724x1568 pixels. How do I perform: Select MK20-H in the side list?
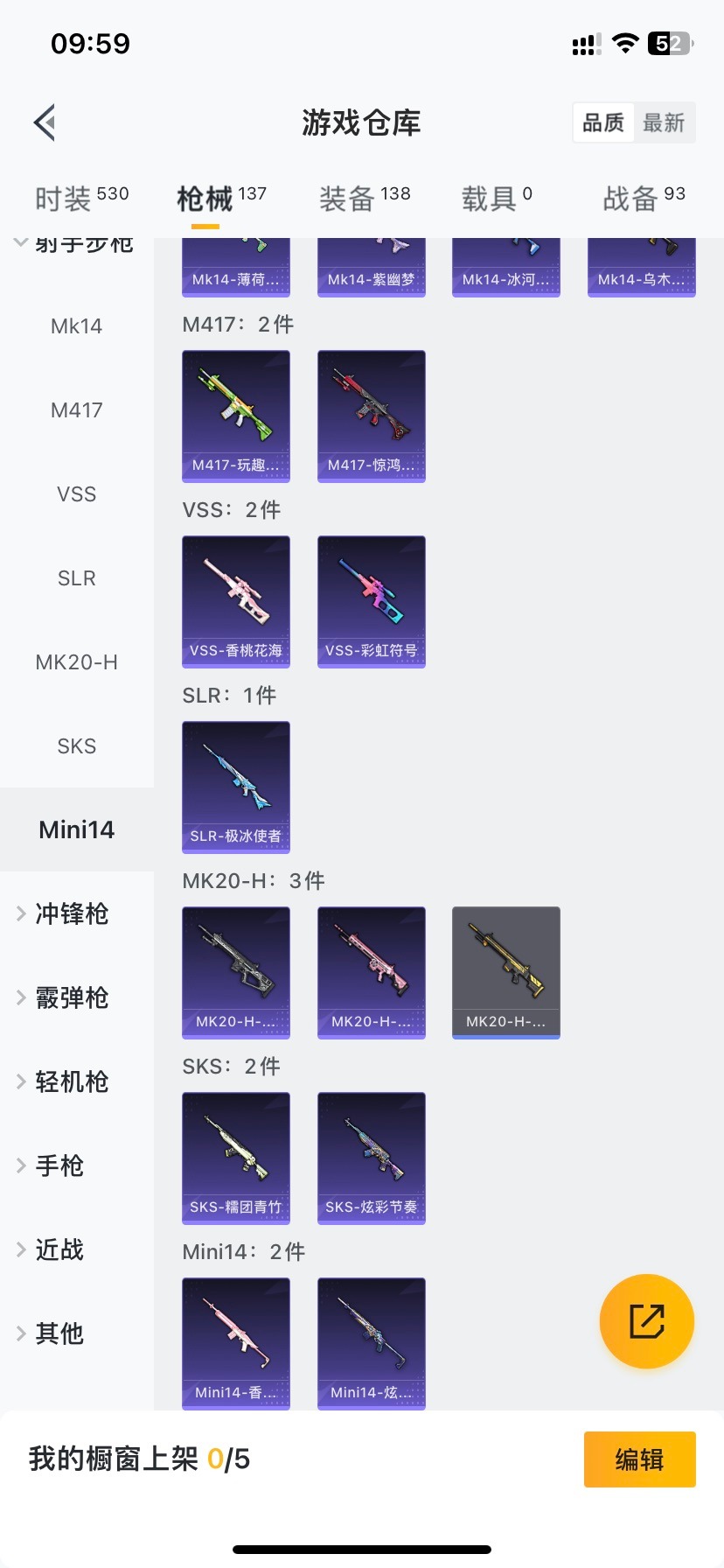point(77,662)
